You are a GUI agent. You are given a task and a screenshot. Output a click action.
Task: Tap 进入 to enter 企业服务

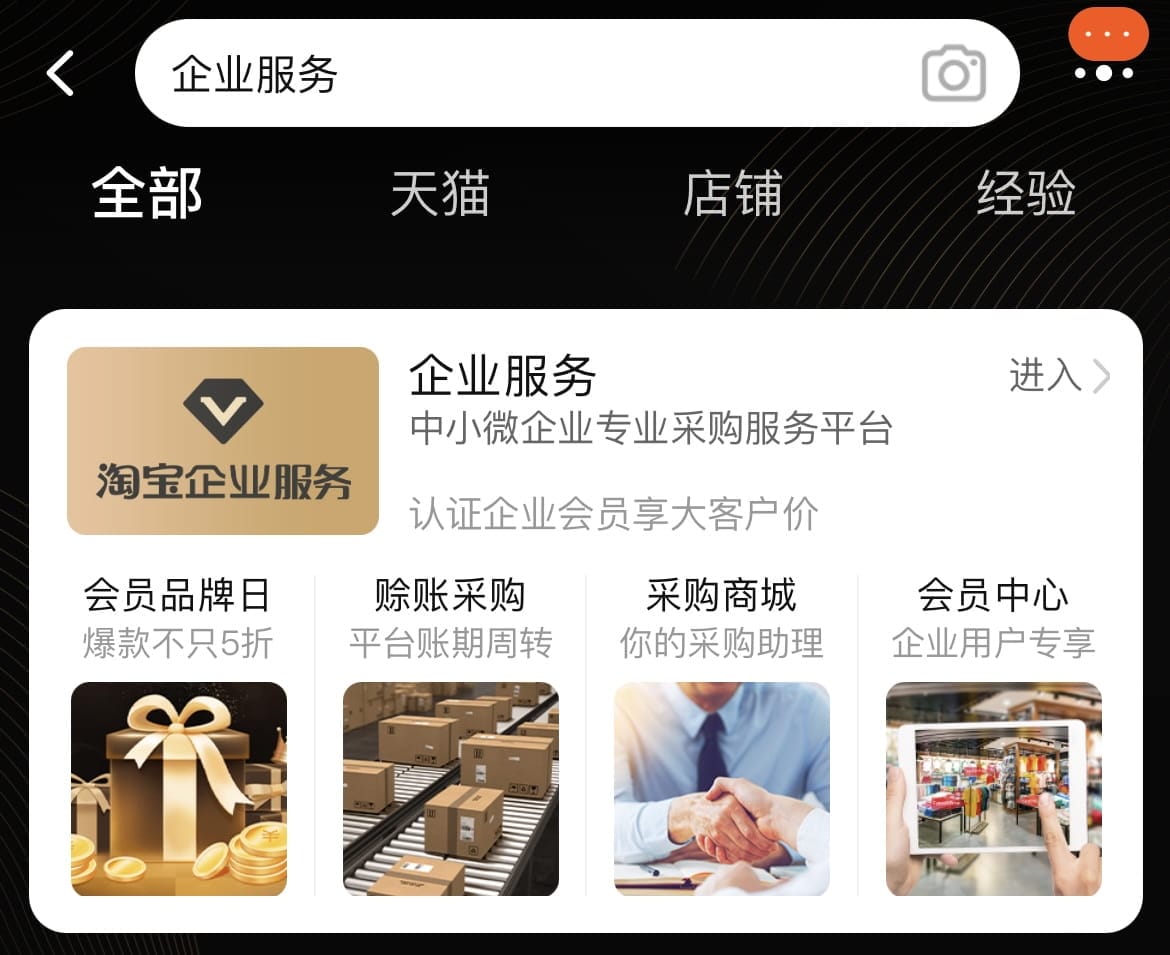pyautogui.click(x=1059, y=376)
